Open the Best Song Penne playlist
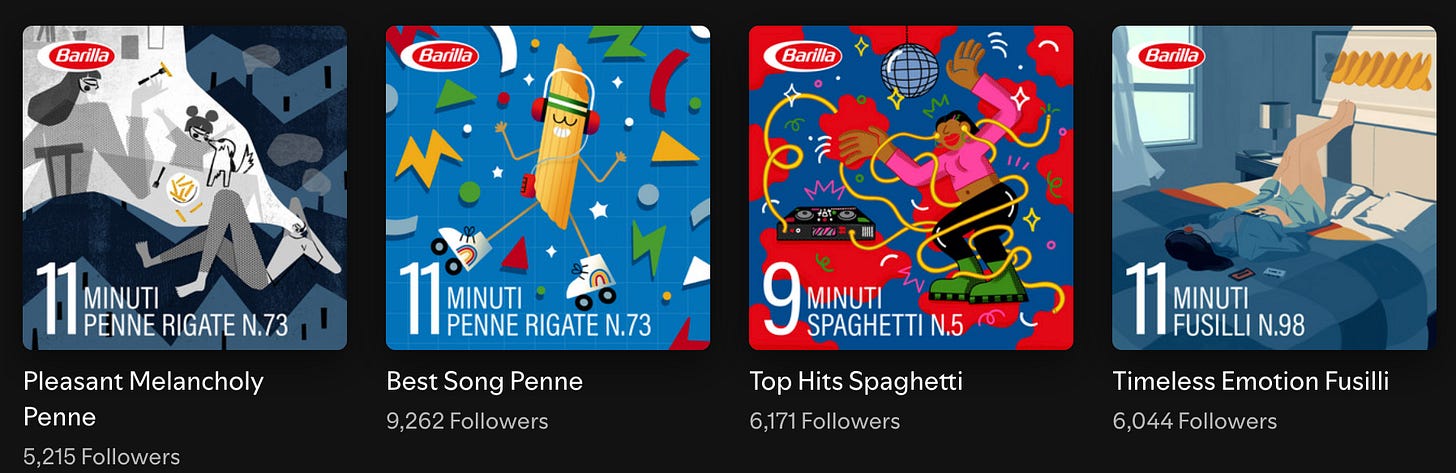1456x473 pixels. tap(548, 188)
